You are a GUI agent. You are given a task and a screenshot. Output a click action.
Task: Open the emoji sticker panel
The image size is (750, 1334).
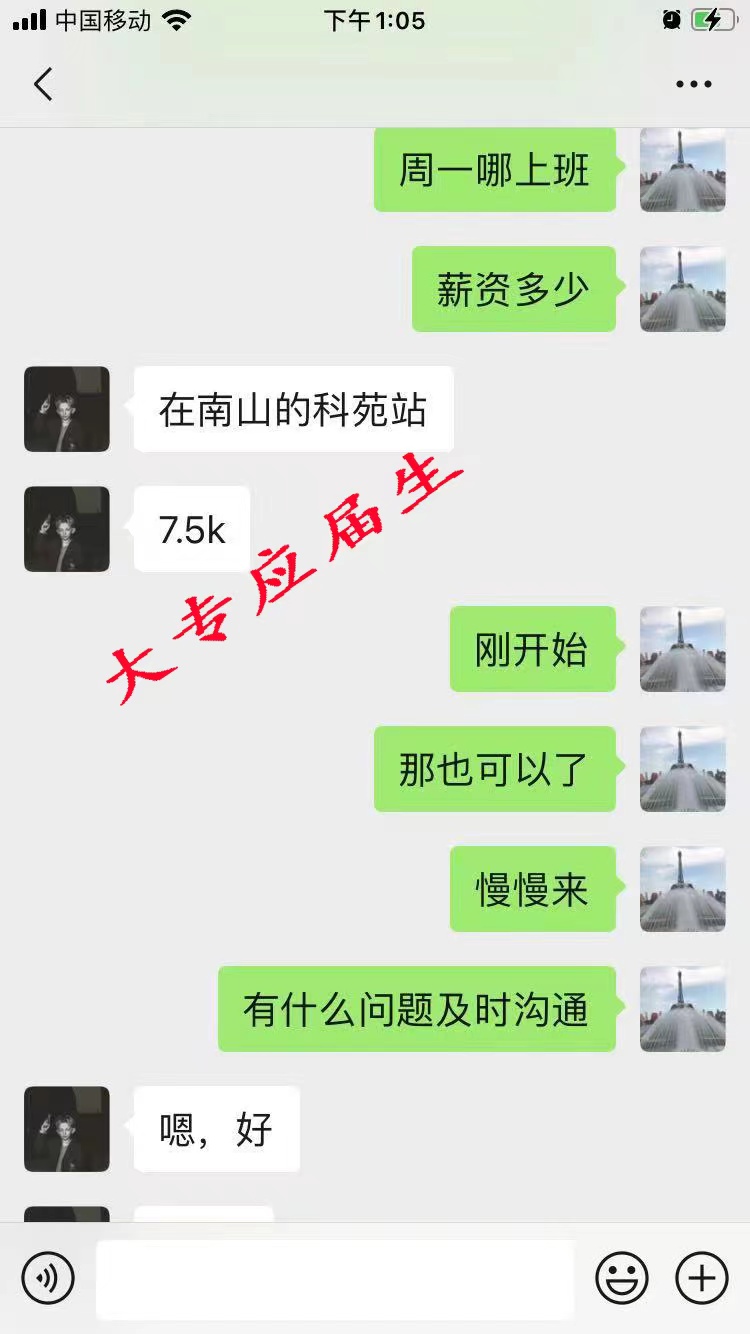tap(622, 1278)
